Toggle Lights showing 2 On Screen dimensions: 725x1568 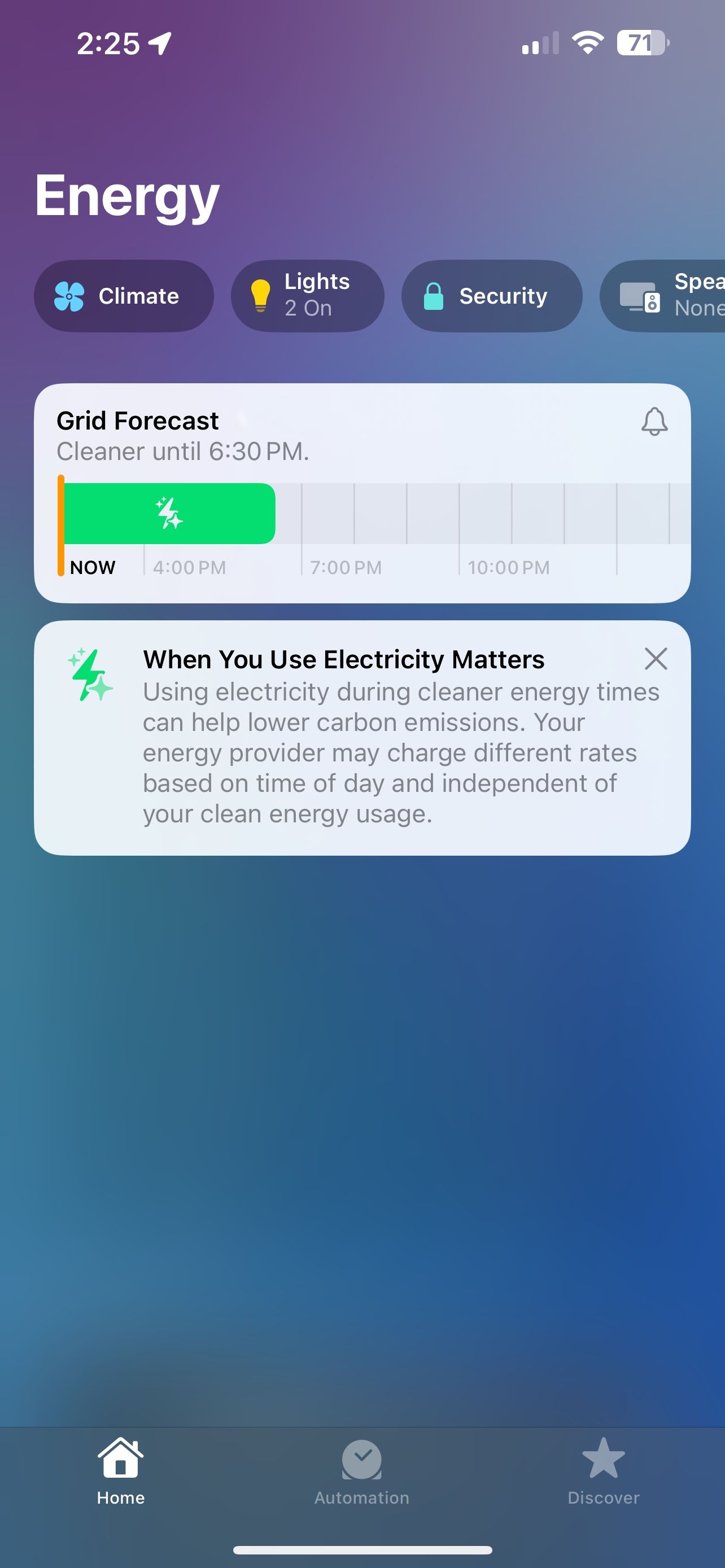(307, 296)
